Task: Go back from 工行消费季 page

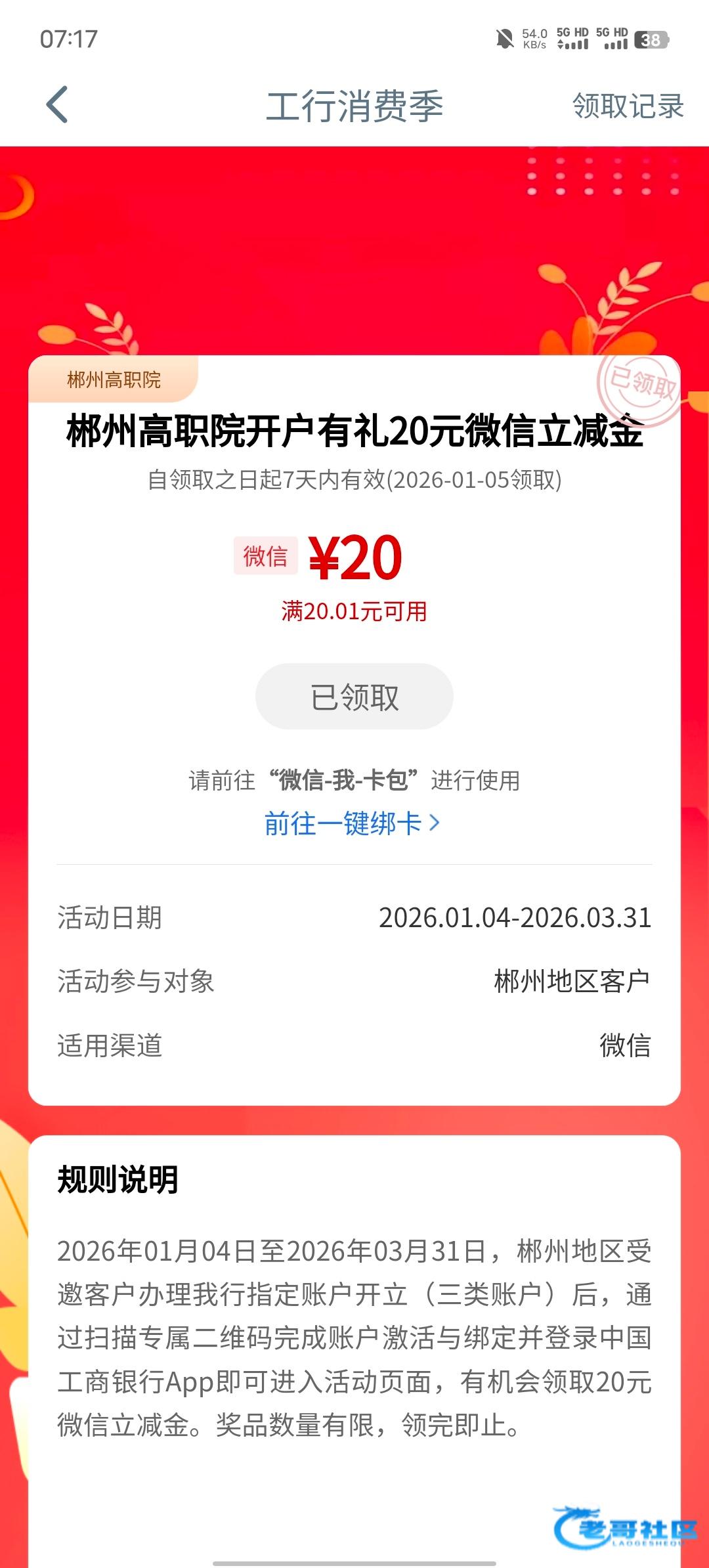Action: 58,105
